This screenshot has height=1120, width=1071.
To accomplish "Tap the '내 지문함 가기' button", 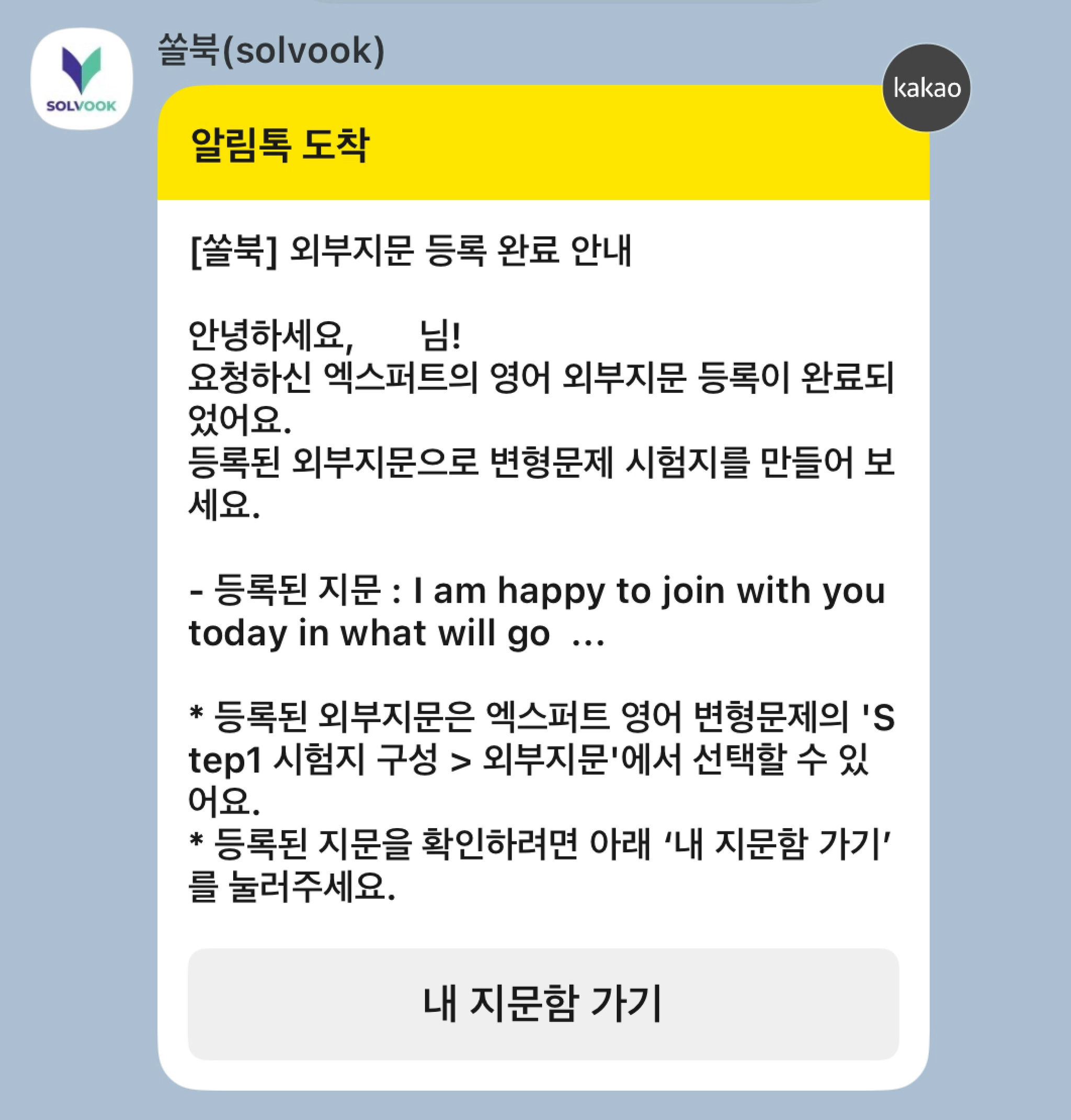I will (543, 1003).
